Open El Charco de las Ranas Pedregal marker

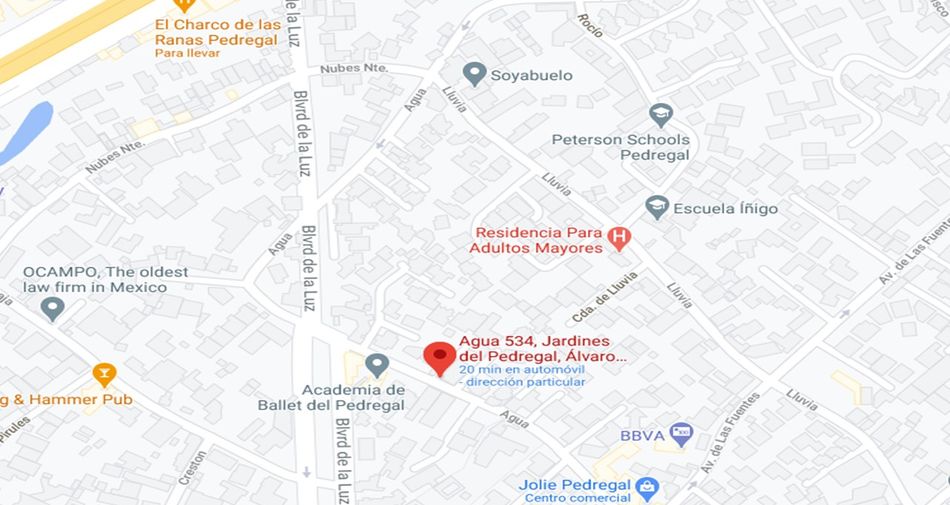[x=184, y=5]
